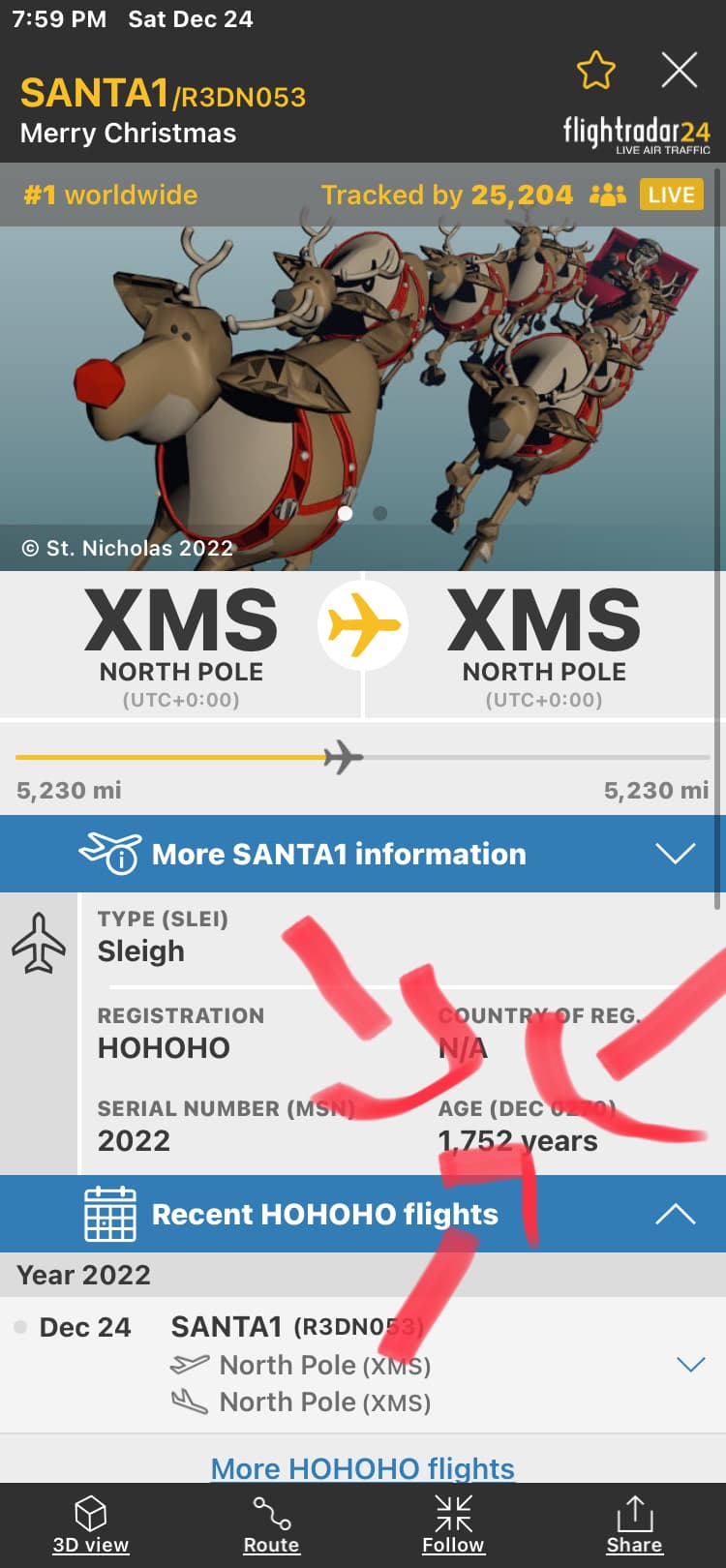Favorite the SANTA1 flight with the star

point(595,71)
